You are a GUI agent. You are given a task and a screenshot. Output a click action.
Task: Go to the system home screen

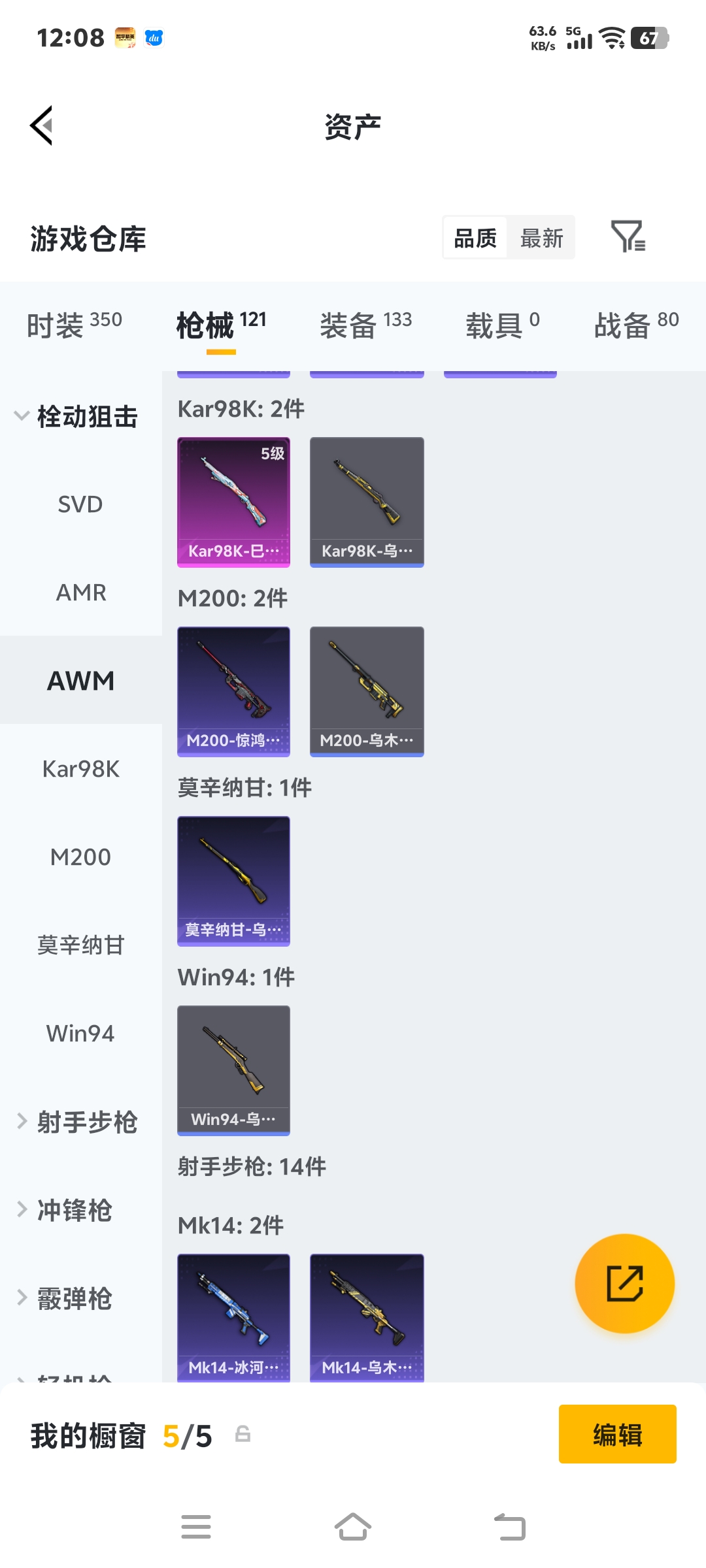point(353,1527)
